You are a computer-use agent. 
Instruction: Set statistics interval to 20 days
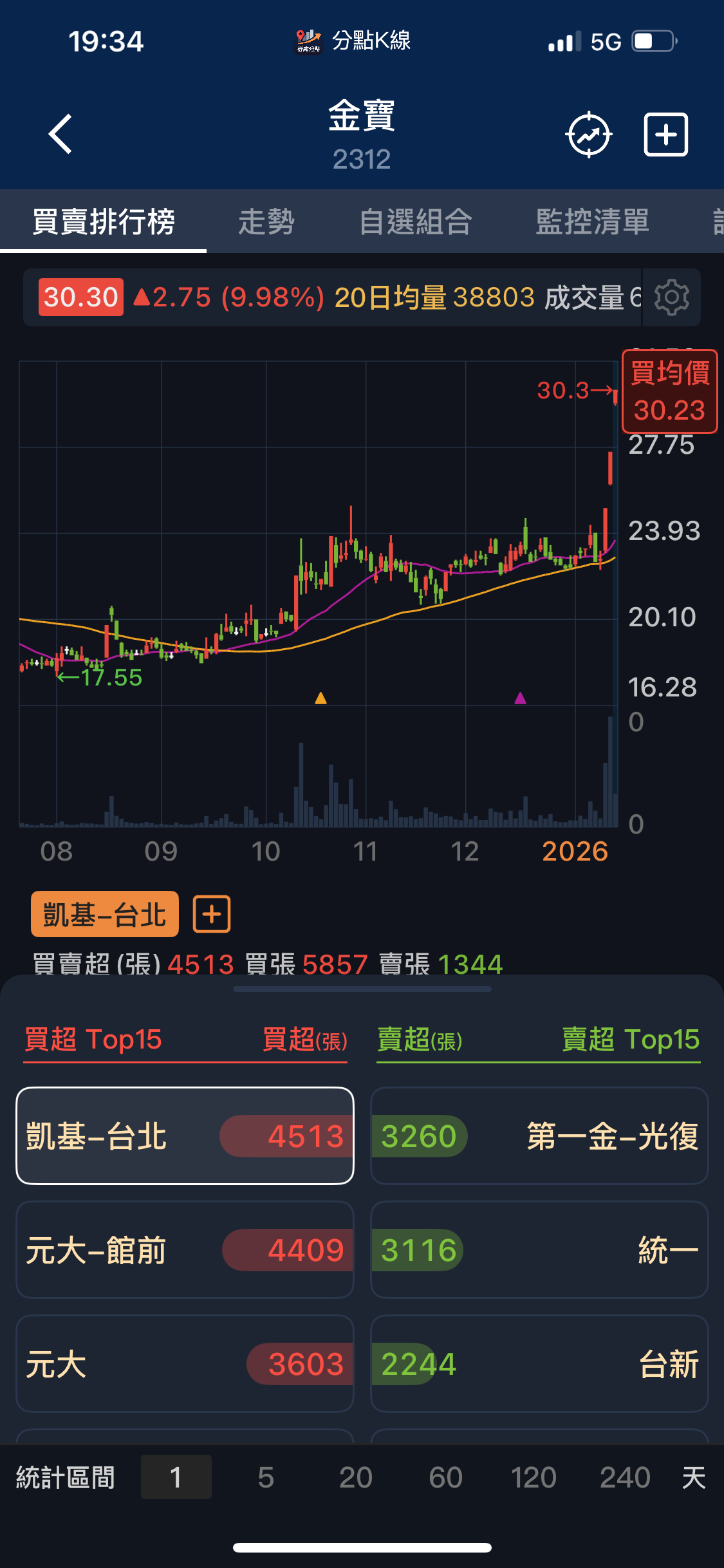[x=355, y=1477]
